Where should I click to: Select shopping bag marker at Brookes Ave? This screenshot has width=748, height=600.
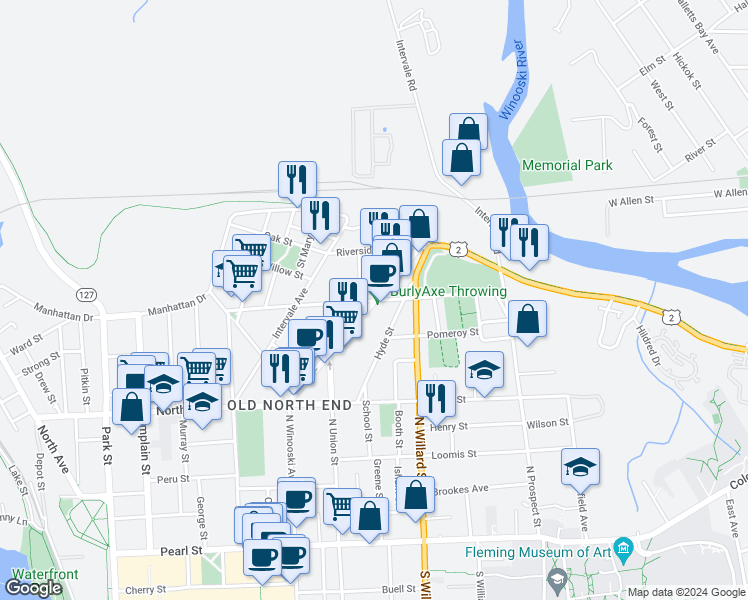pyautogui.click(x=416, y=497)
